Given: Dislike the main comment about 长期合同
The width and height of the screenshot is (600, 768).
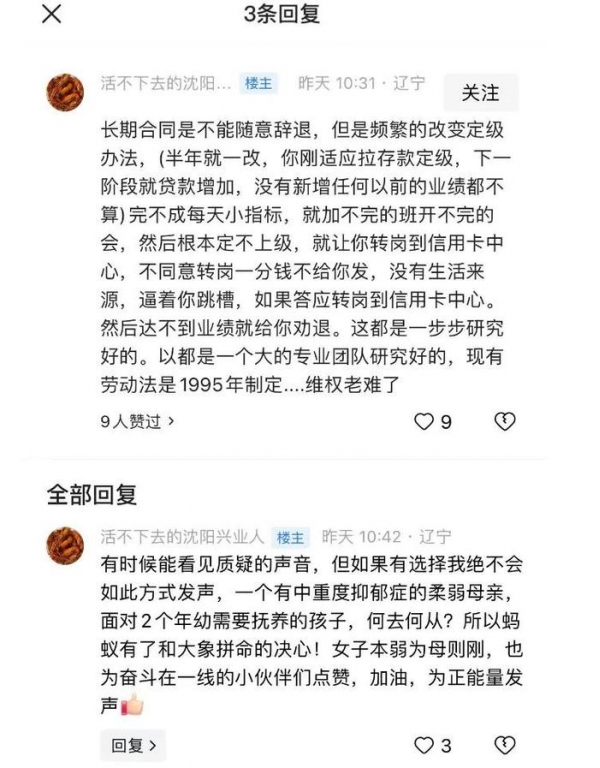Looking at the screenshot, I should (506, 421).
